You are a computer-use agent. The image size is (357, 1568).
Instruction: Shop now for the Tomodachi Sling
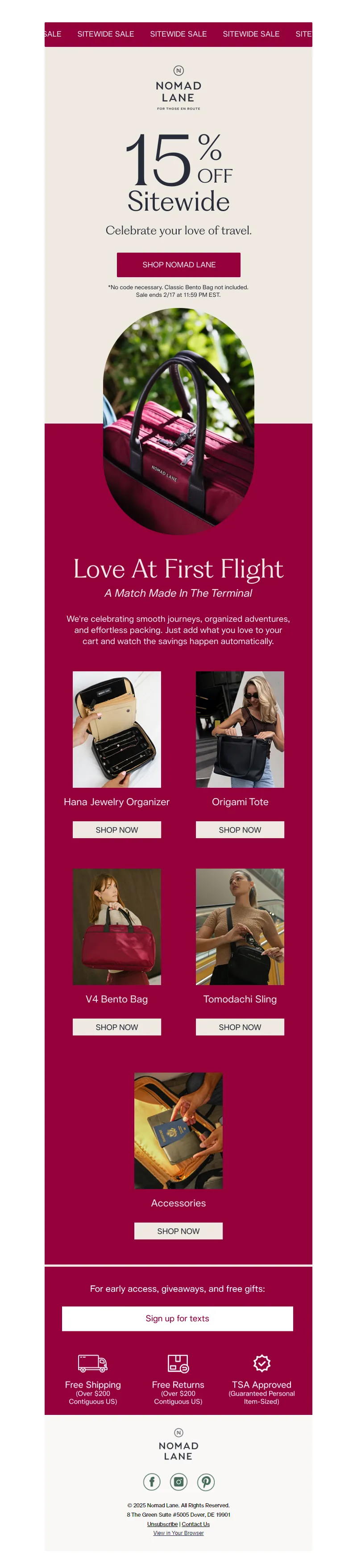240,1027
